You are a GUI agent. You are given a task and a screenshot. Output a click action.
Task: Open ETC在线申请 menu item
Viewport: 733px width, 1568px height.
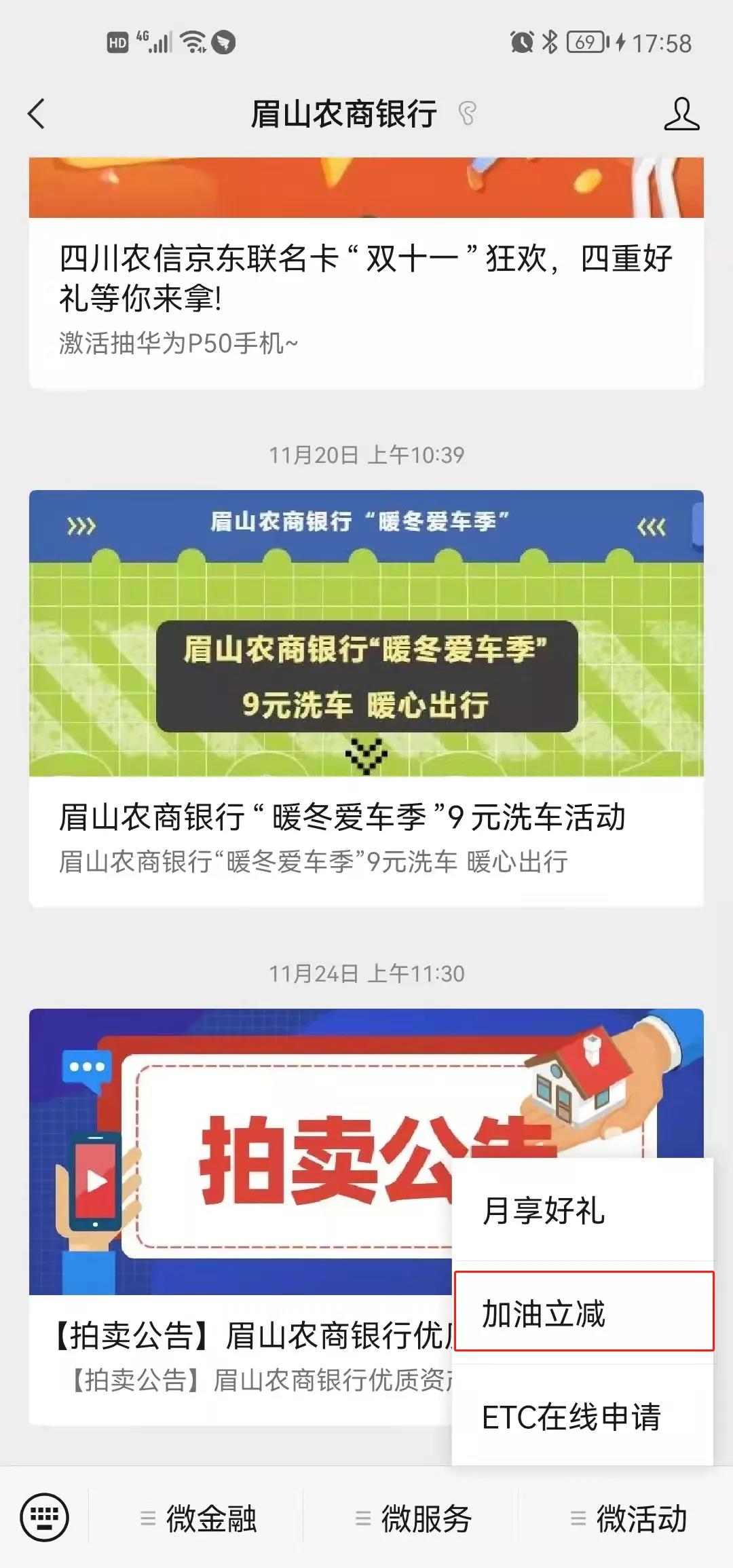click(x=582, y=1416)
